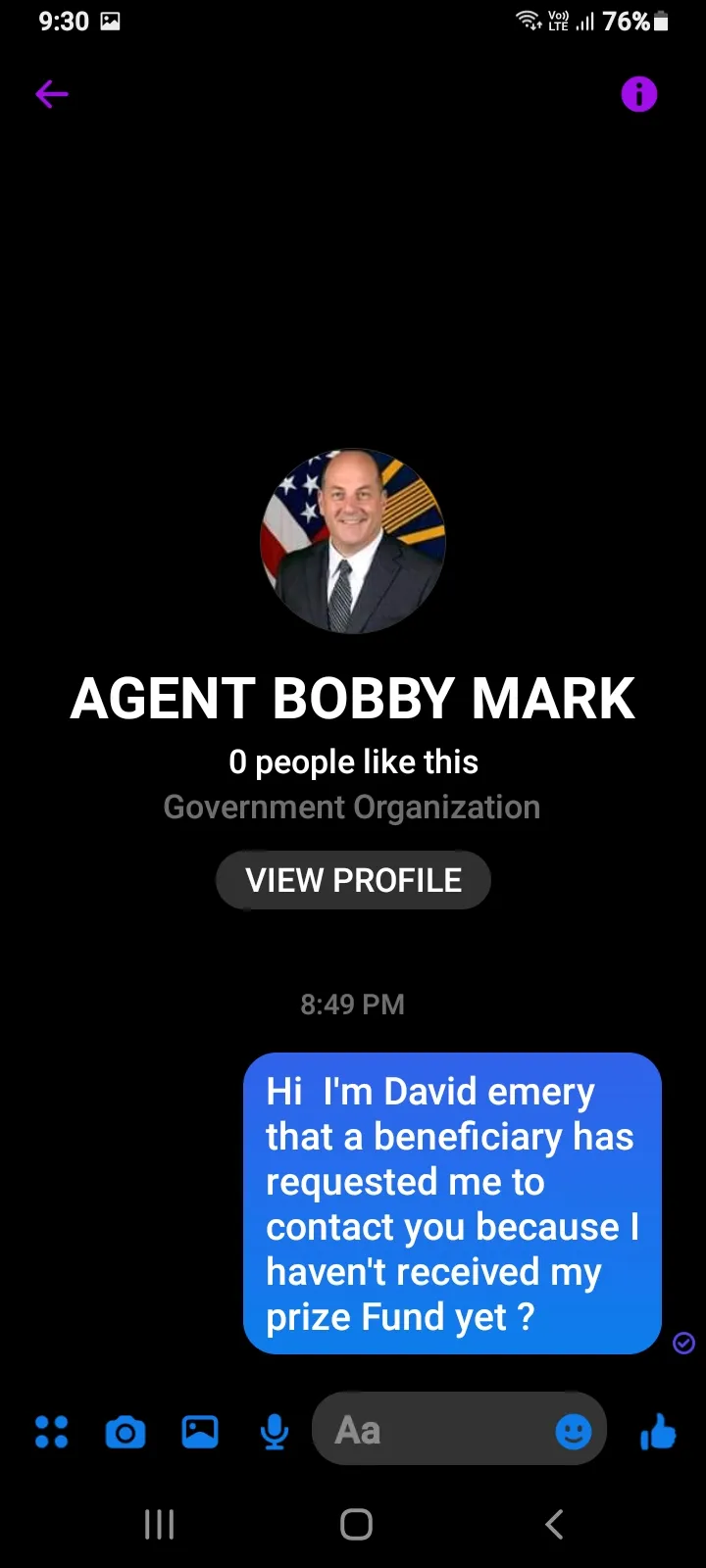The height and width of the screenshot is (1568, 706).
Task: Open the camera to take a photo
Action: [126, 1432]
